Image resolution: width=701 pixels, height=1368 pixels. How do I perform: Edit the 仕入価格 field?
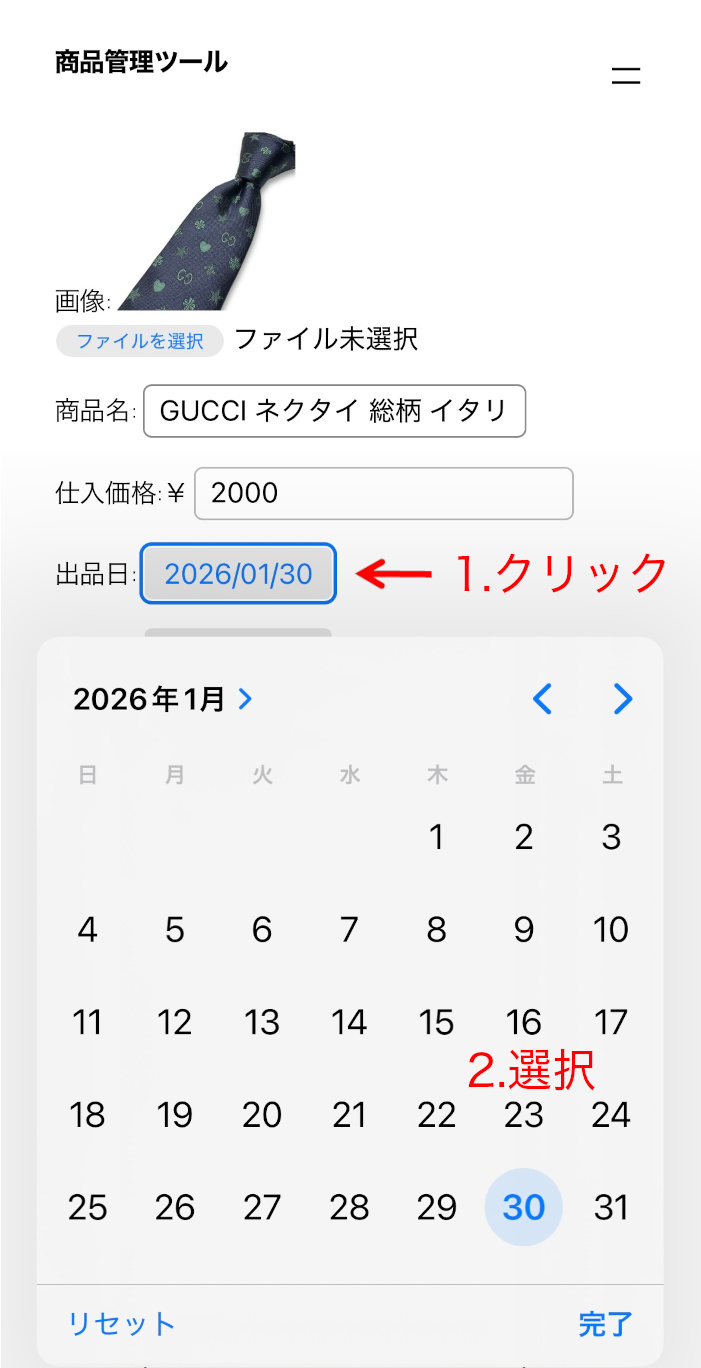383,493
